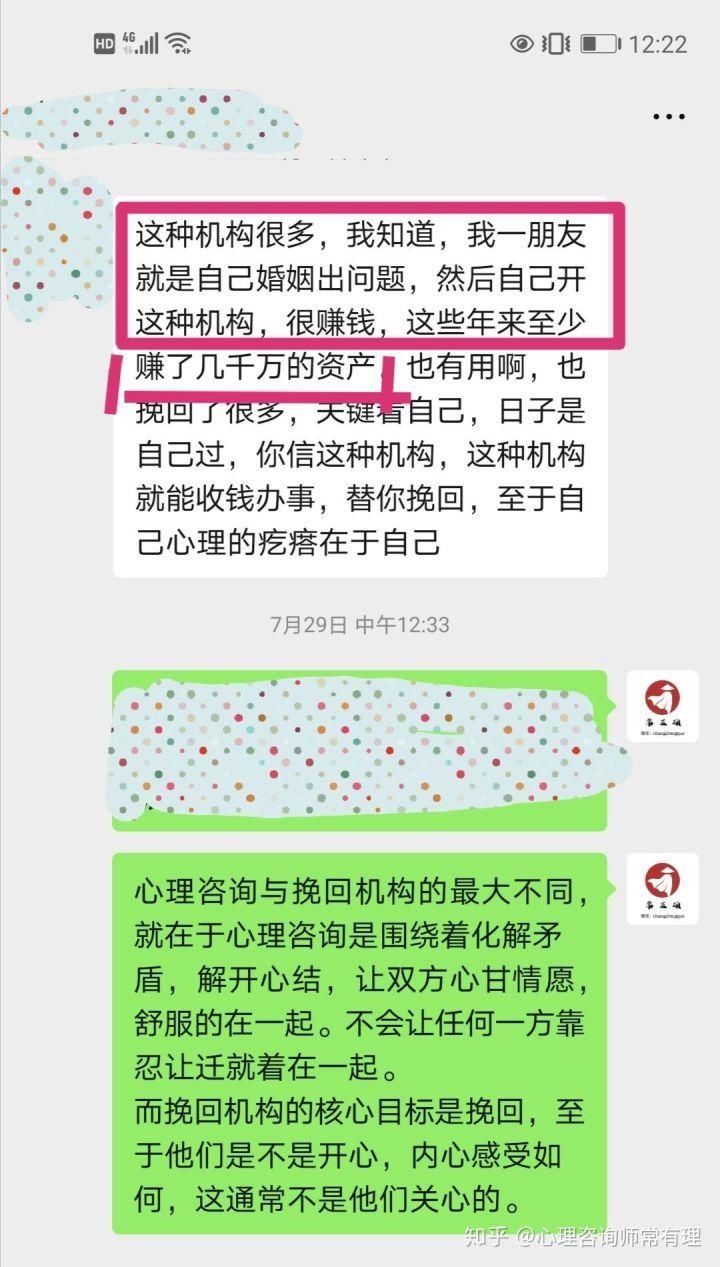This screenshot has height=1267, width=720.
Task: Tap the date stamp 7月29日 中午12:33
Action: (x=360, y=623)
